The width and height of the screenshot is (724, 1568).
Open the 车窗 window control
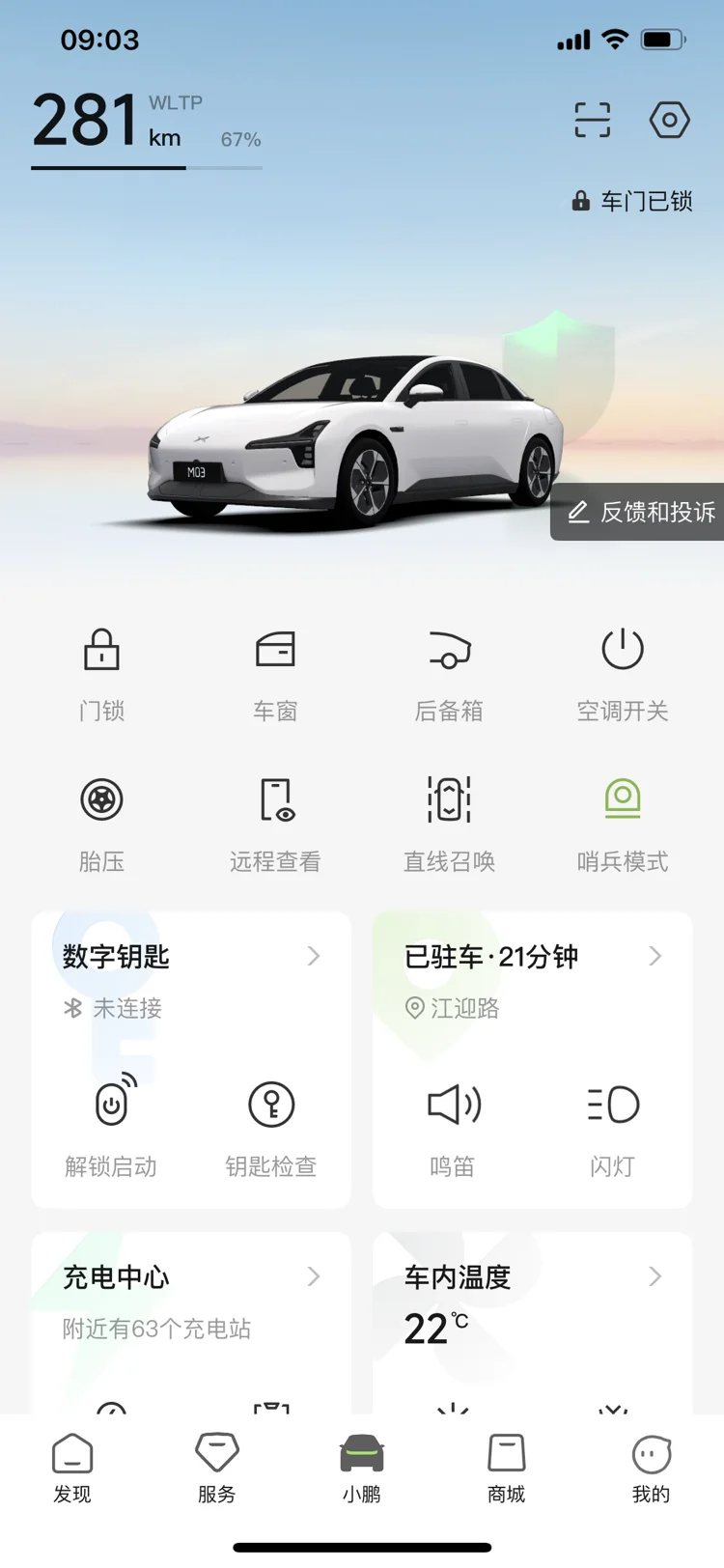point(275,673)
